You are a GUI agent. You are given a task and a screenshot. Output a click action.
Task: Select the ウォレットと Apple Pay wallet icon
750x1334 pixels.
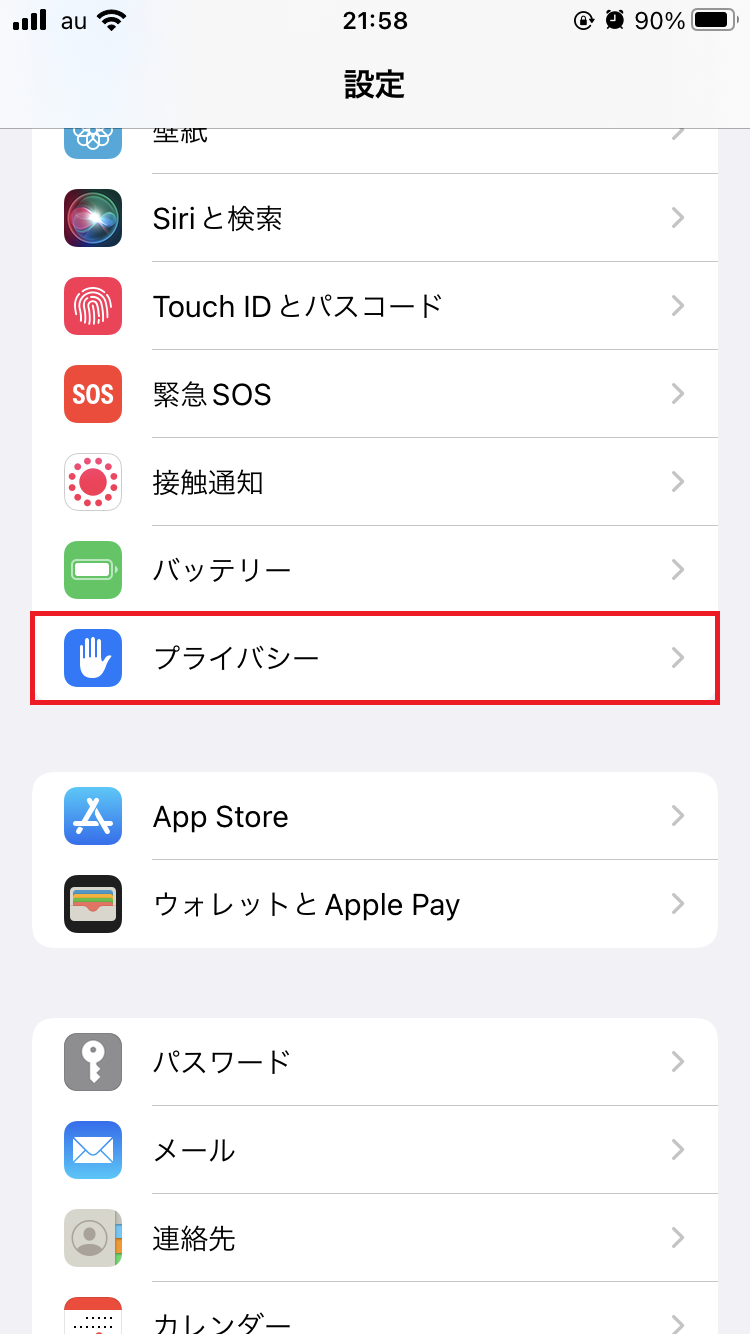(x=92, y=904)
